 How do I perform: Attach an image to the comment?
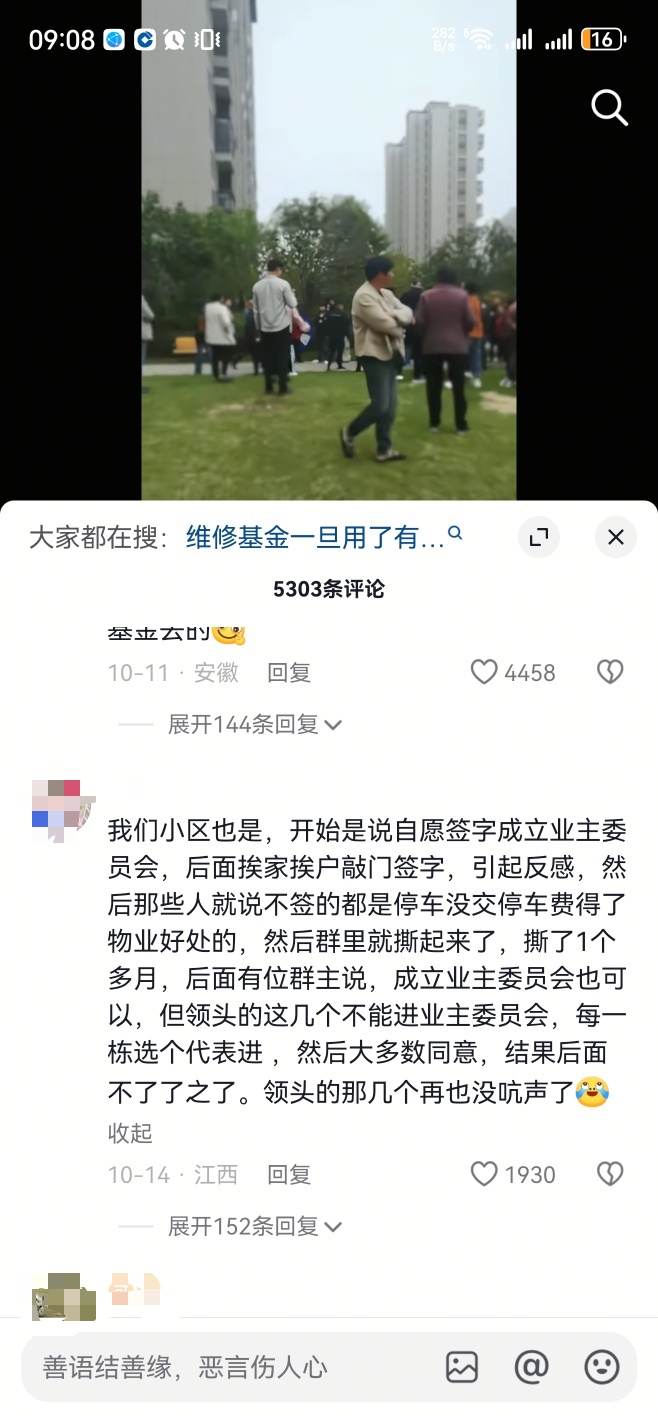tap(462, 1367)
